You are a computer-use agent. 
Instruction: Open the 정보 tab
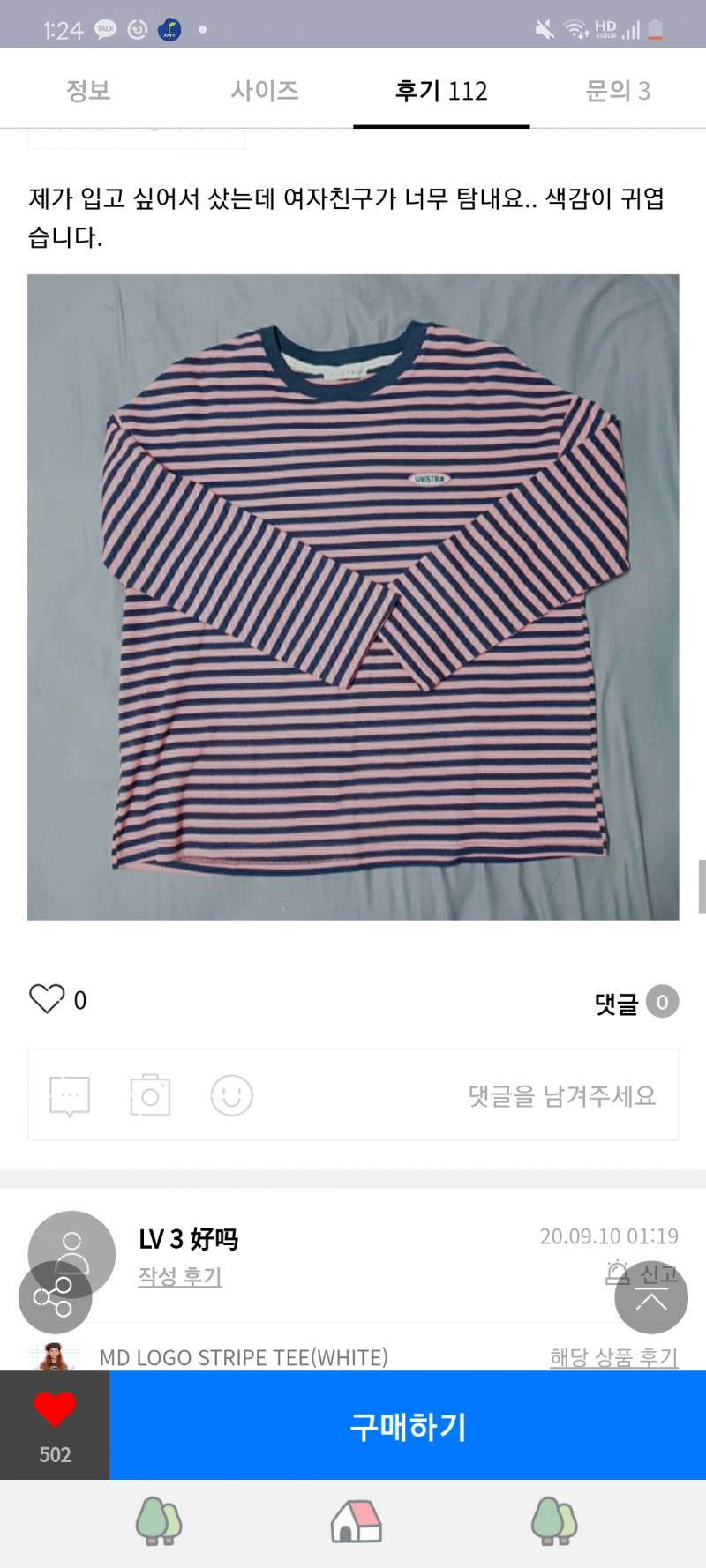click(89, 90)
